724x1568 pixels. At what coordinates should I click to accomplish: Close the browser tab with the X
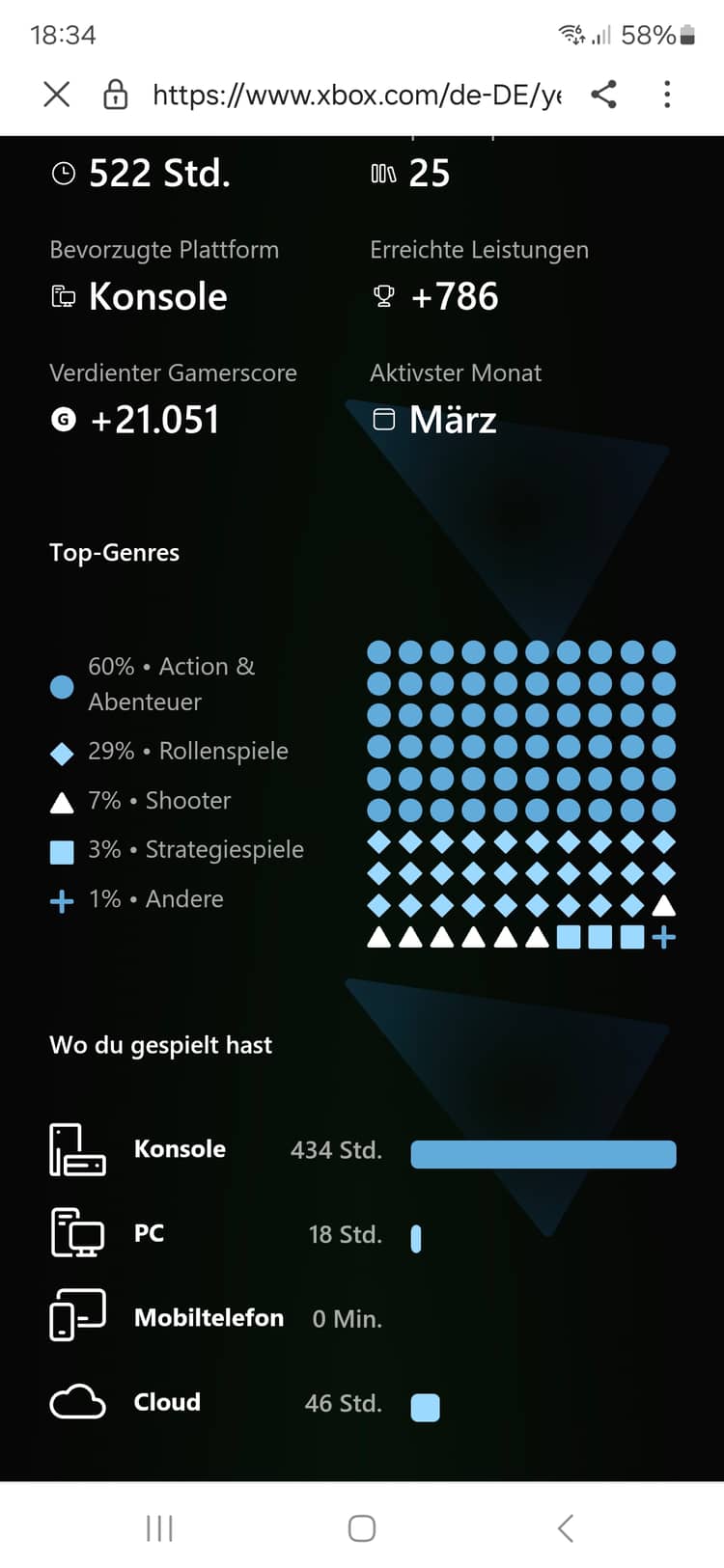[57, 95]
